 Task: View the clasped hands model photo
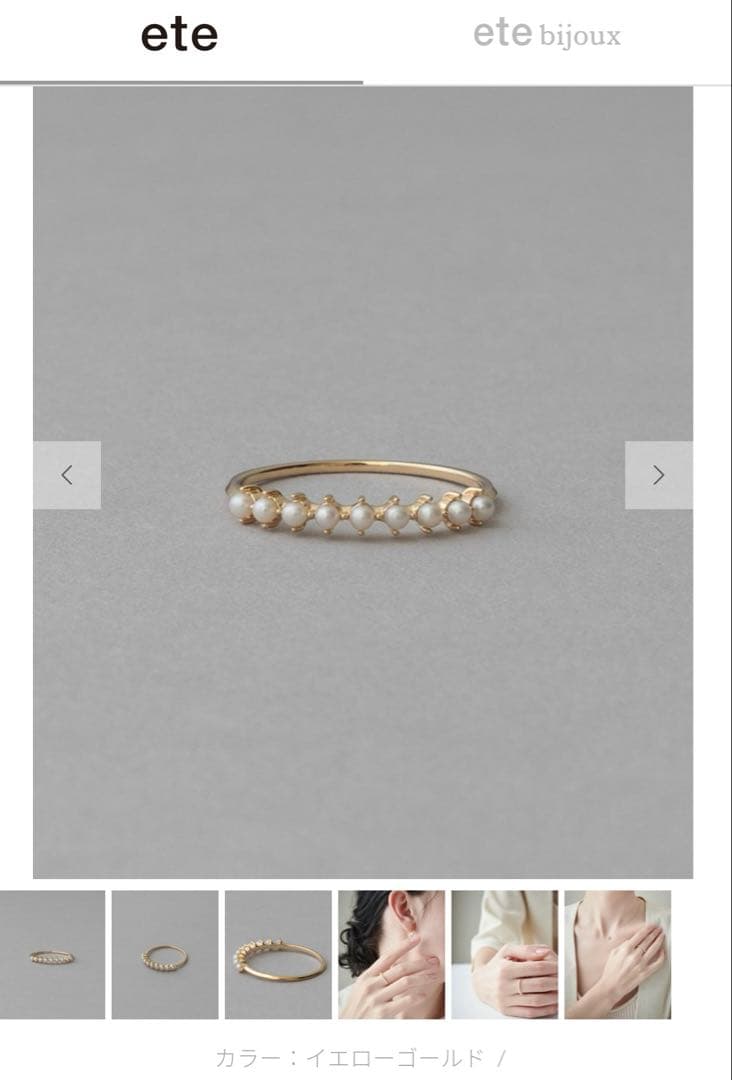coord(504,955)
